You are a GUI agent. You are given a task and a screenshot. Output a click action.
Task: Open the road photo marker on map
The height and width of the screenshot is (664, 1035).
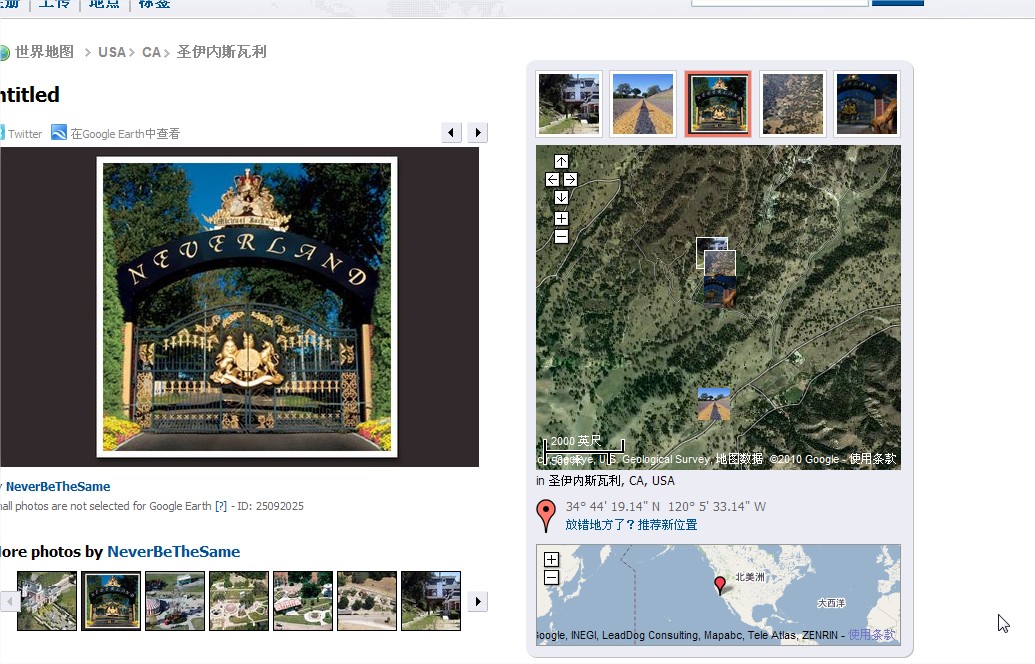pos(714,403)
